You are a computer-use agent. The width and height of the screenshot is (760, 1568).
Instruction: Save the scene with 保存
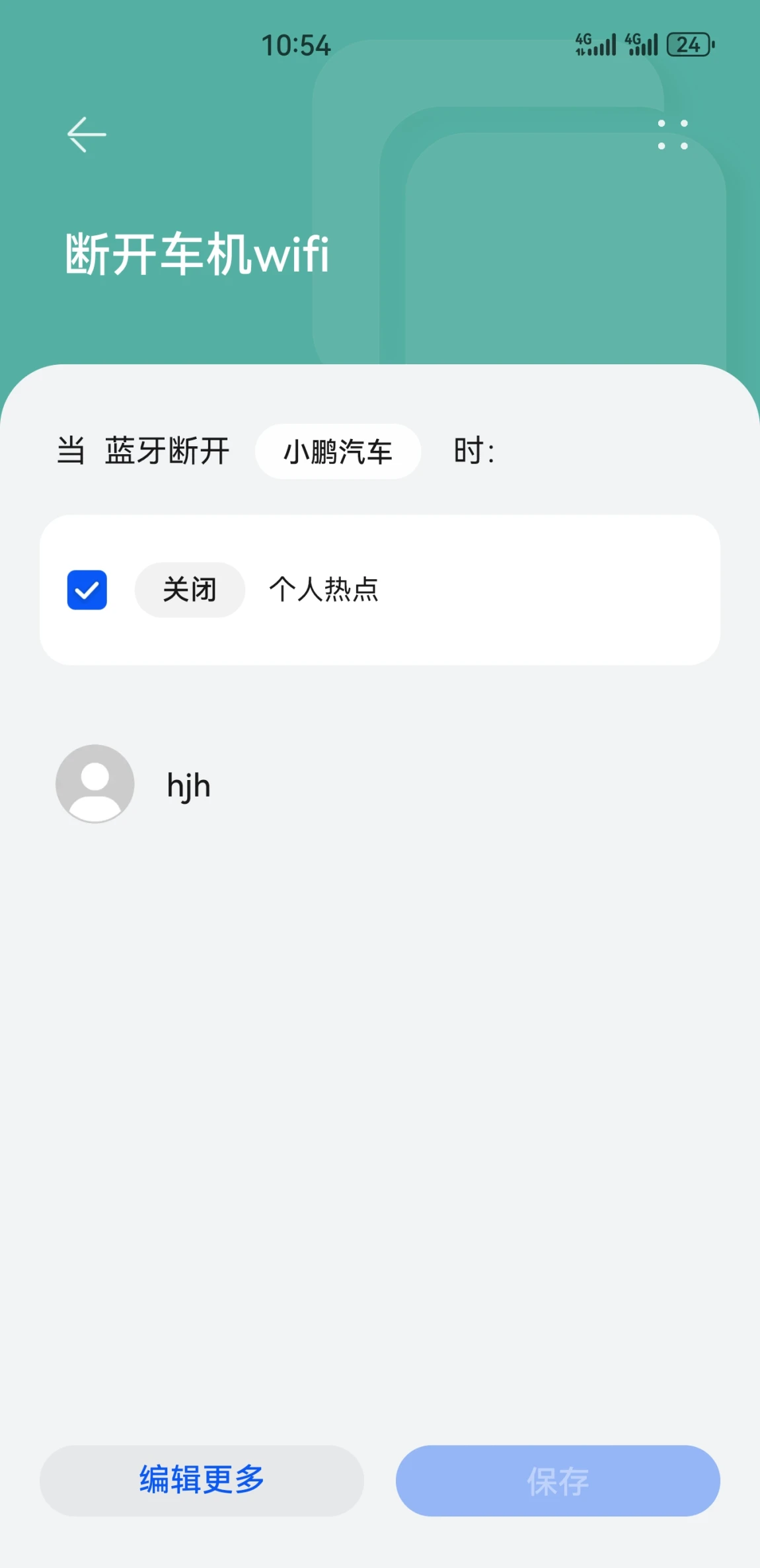tap(558, 1480)
